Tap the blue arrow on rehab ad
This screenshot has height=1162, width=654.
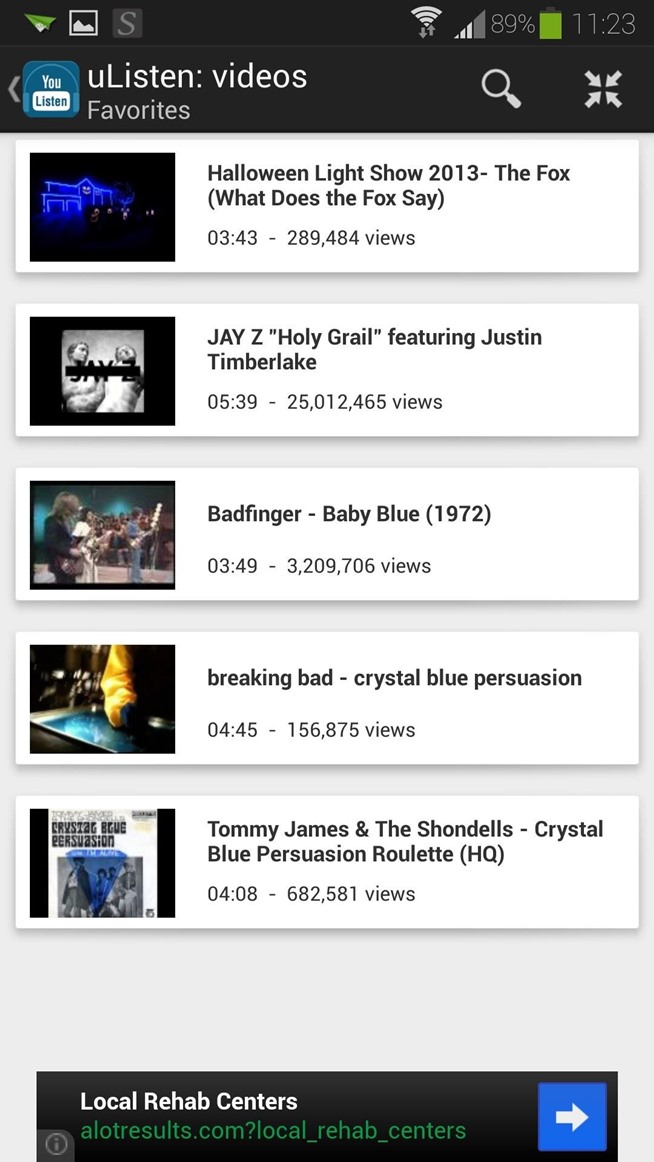click(572, 1116)
